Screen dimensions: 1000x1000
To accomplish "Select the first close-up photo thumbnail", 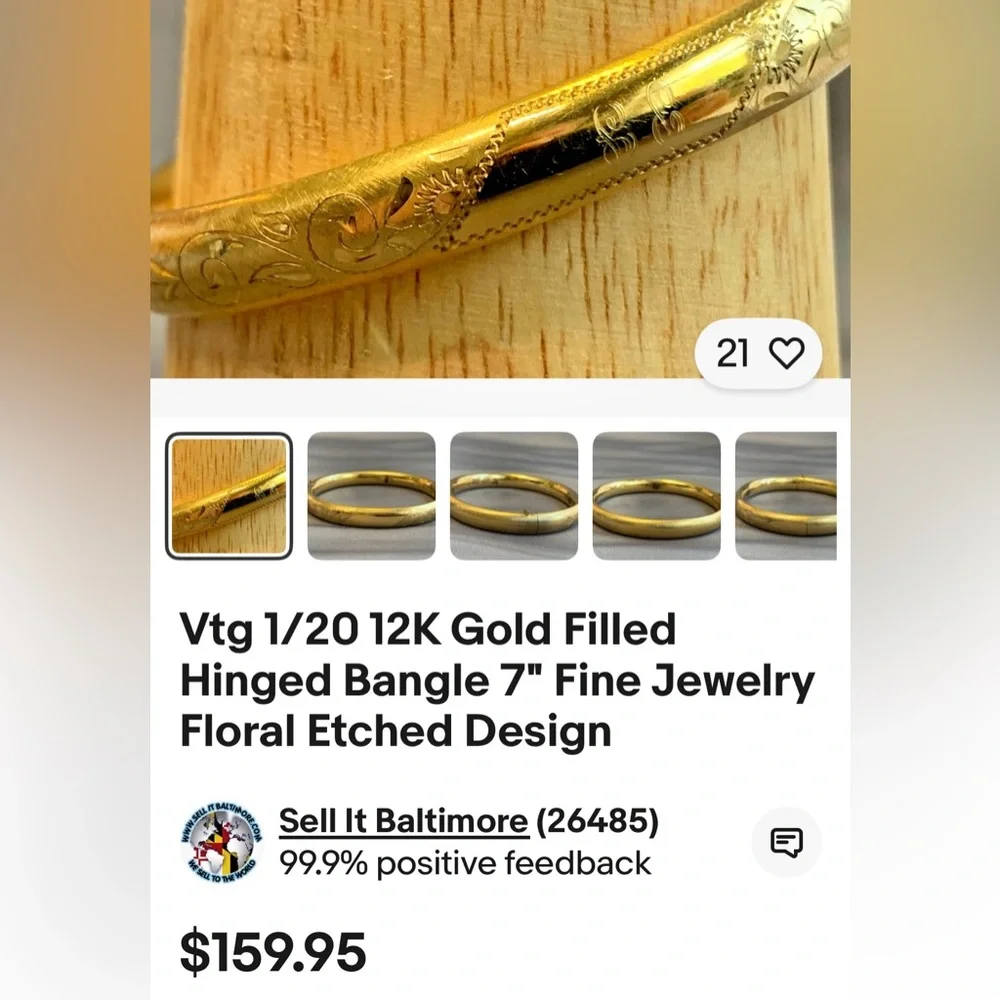I will (229, 496).
